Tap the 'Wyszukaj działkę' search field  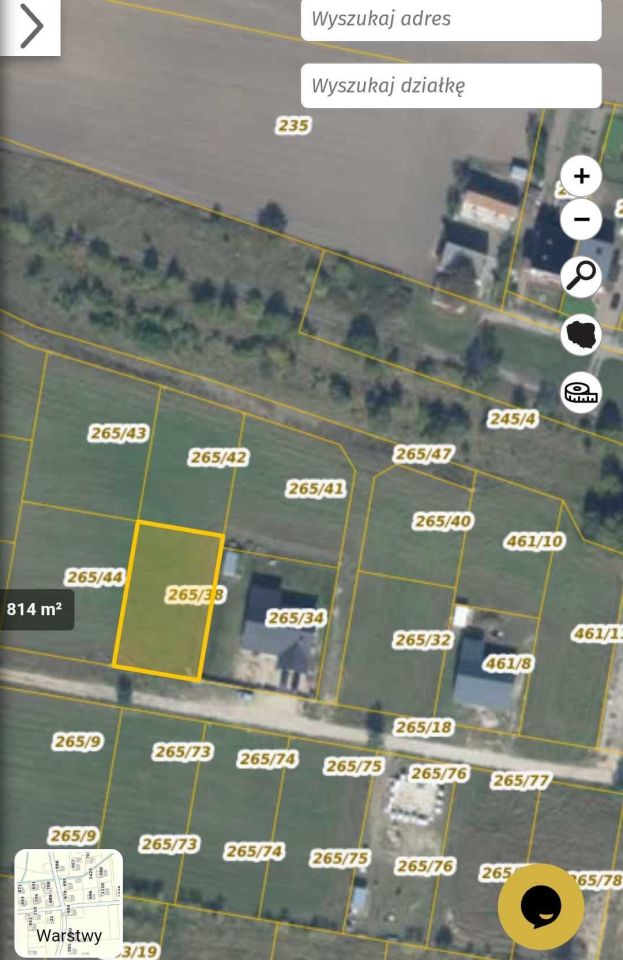pyautogui.click(x=451, y=86)
